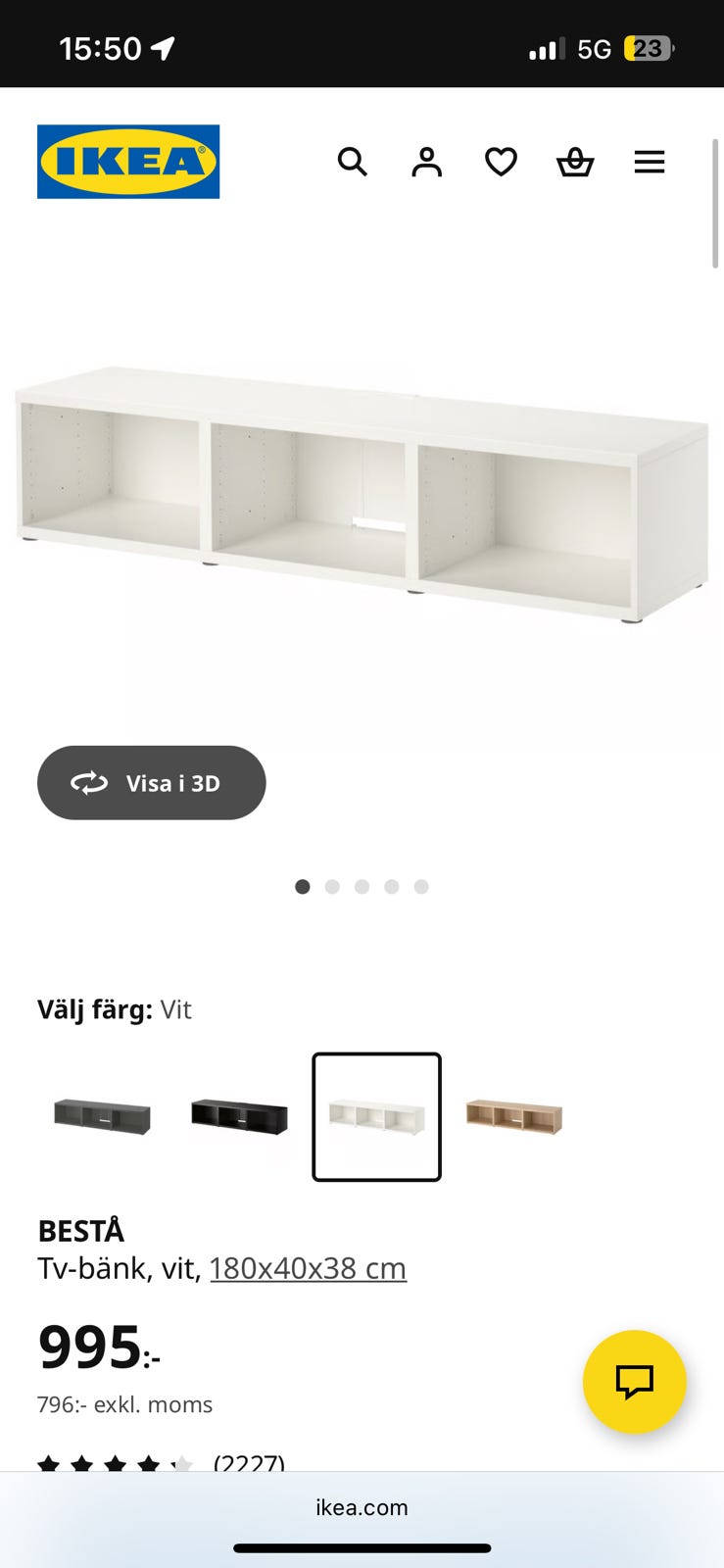Select the dark grey color variant
724x1568 pixels.
pos(101,1116)
